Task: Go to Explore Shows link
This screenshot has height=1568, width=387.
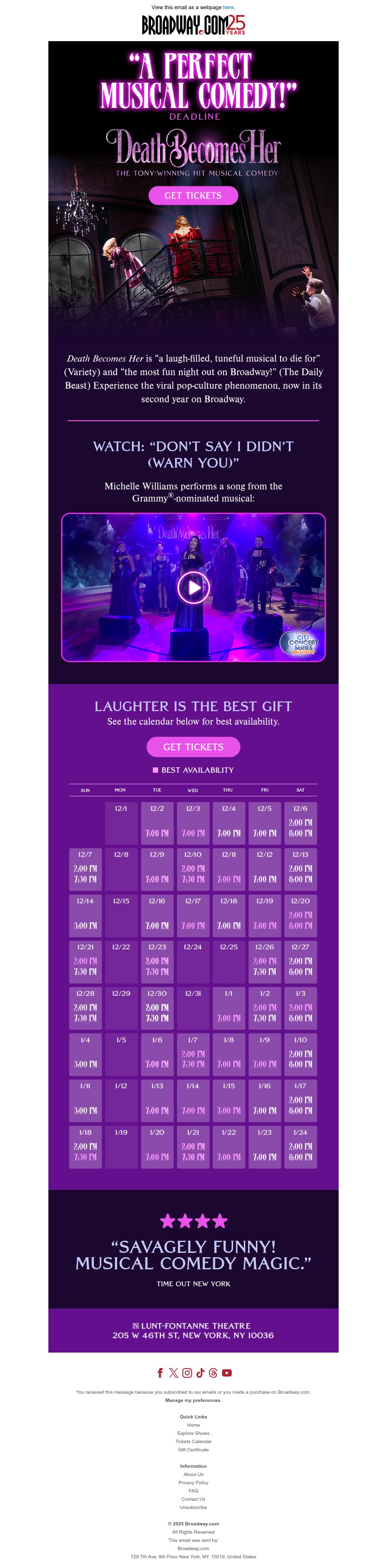Action: tap(193, 1433)
